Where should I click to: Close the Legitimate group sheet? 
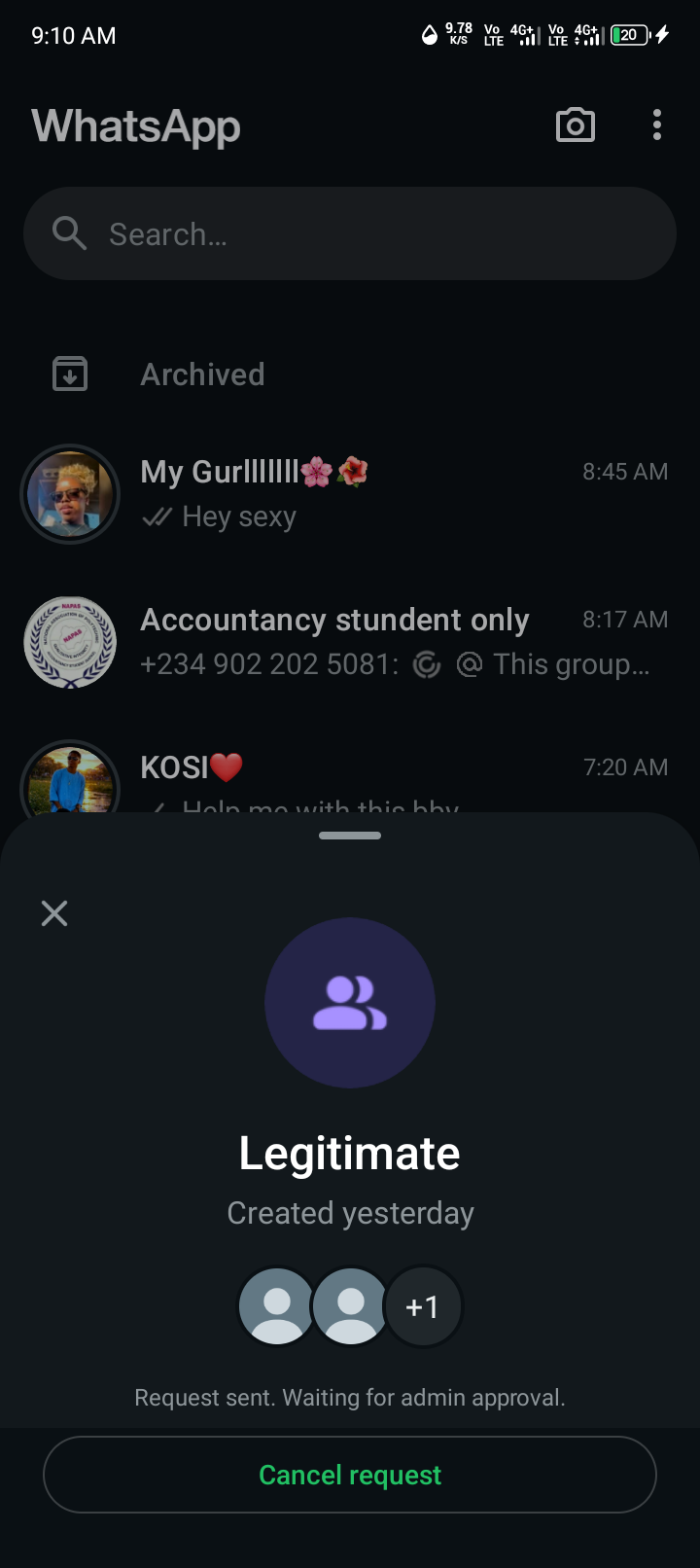coord(54,913)
